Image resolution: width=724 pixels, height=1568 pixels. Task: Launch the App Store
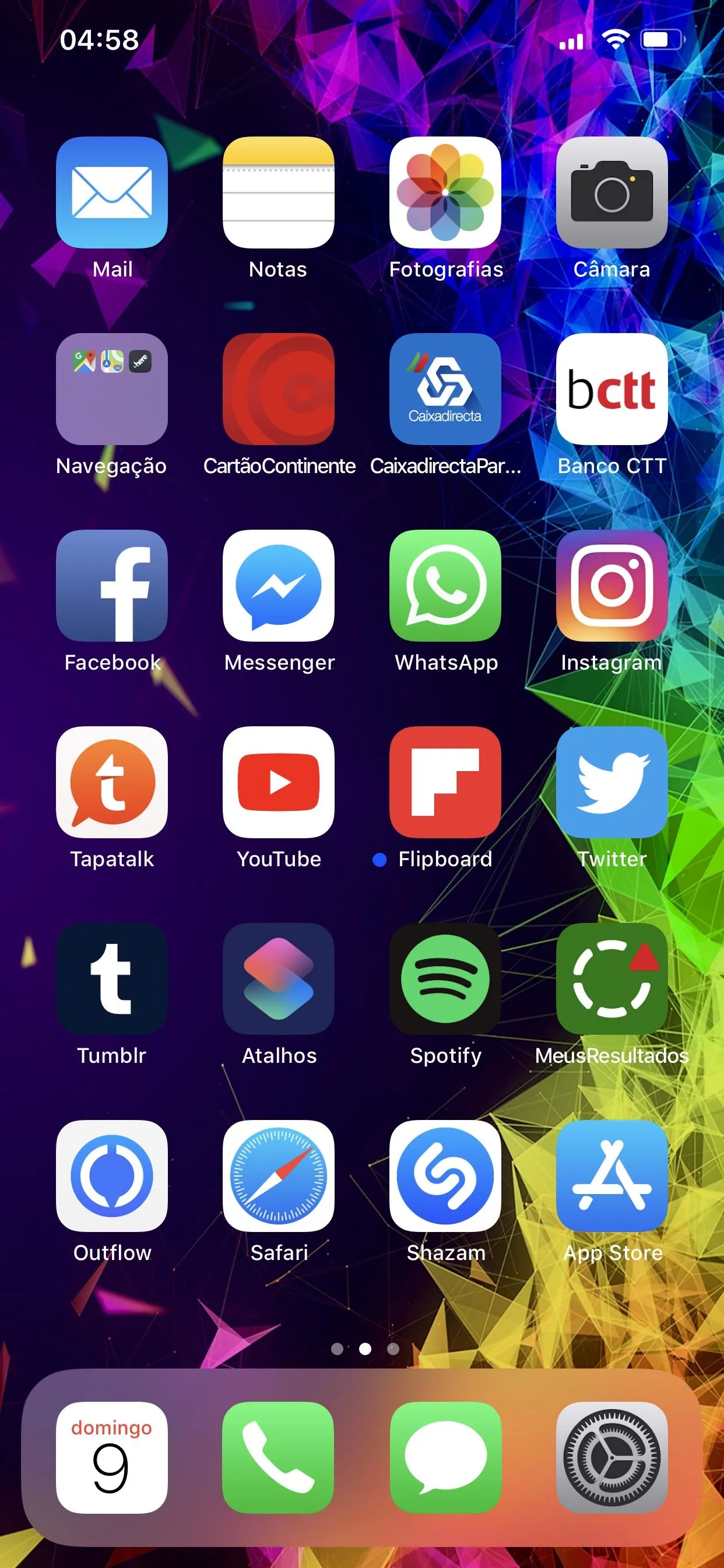pyautogui.click(x=612, y=1176)
